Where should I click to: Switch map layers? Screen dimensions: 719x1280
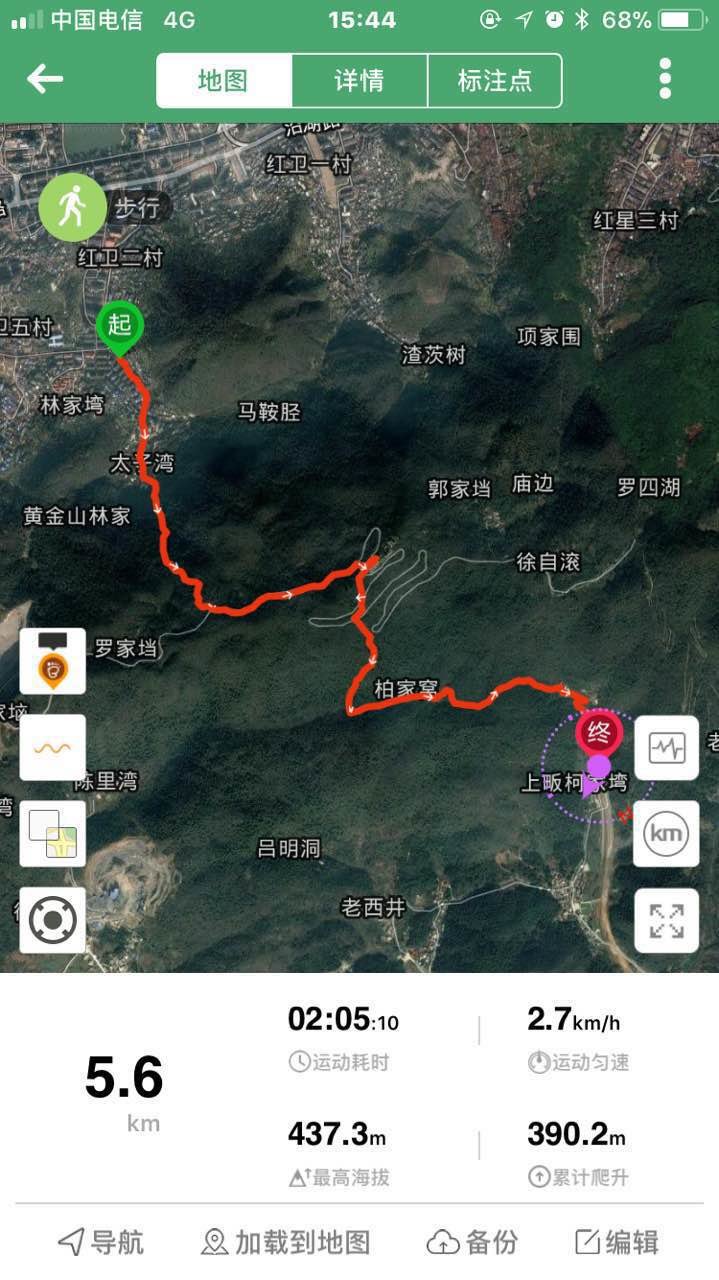52,833
